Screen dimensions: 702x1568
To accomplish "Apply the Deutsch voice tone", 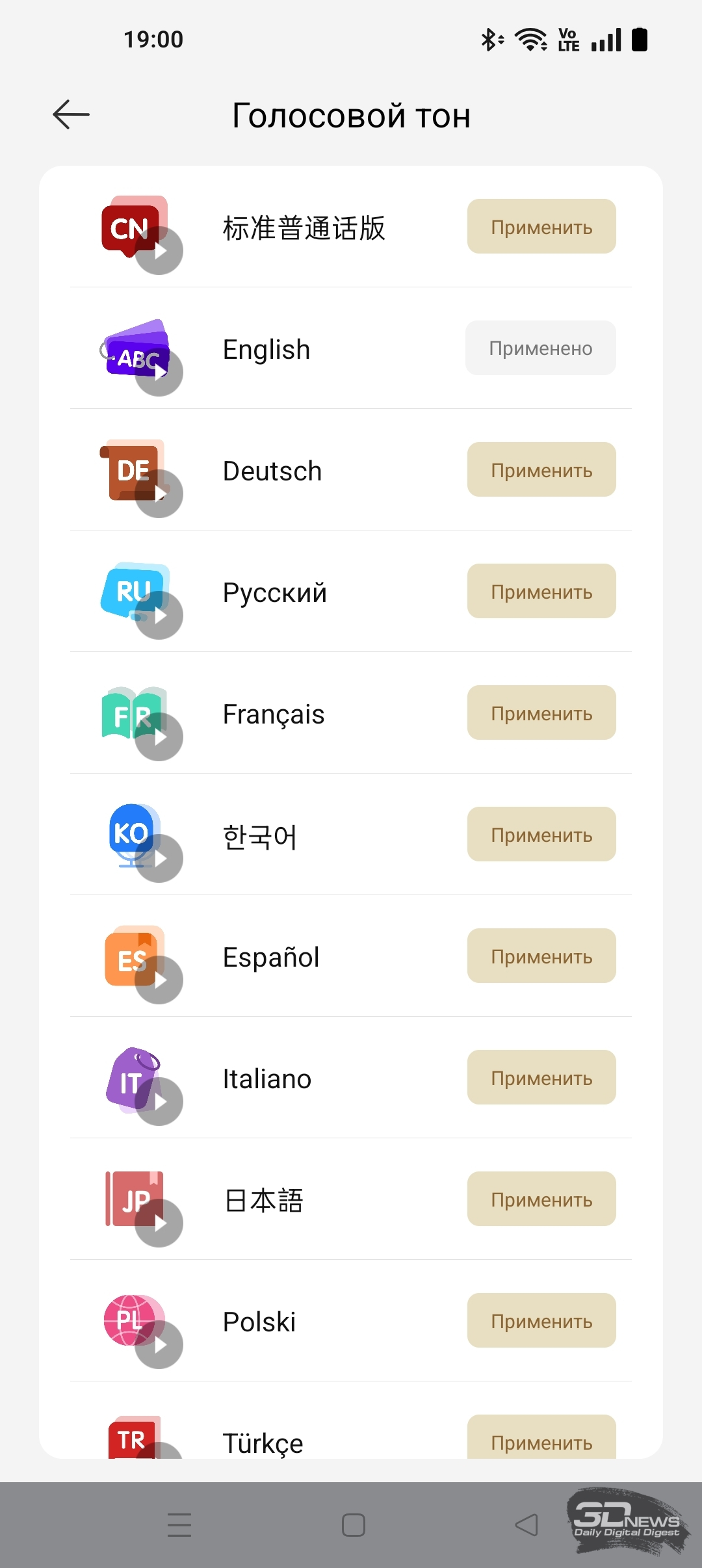I will (541, 470).
